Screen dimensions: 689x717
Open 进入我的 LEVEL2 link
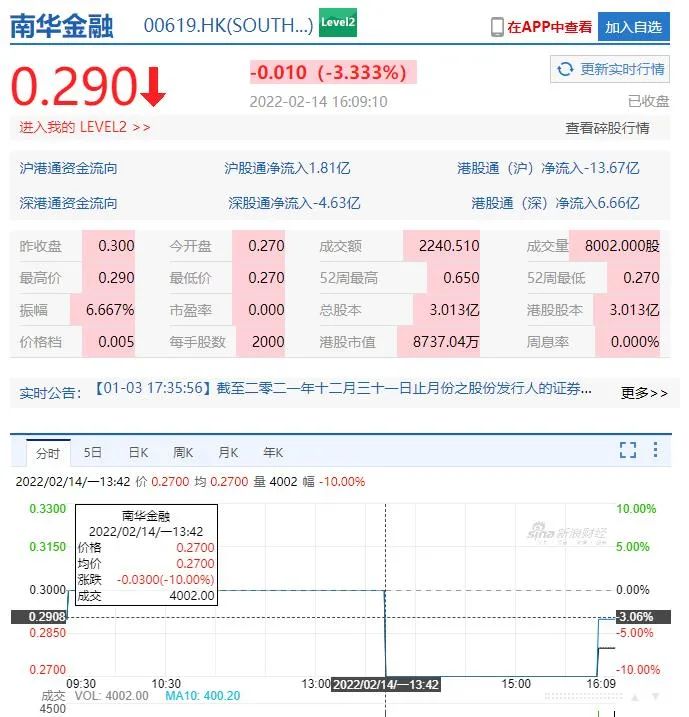[x=85, y=127]
